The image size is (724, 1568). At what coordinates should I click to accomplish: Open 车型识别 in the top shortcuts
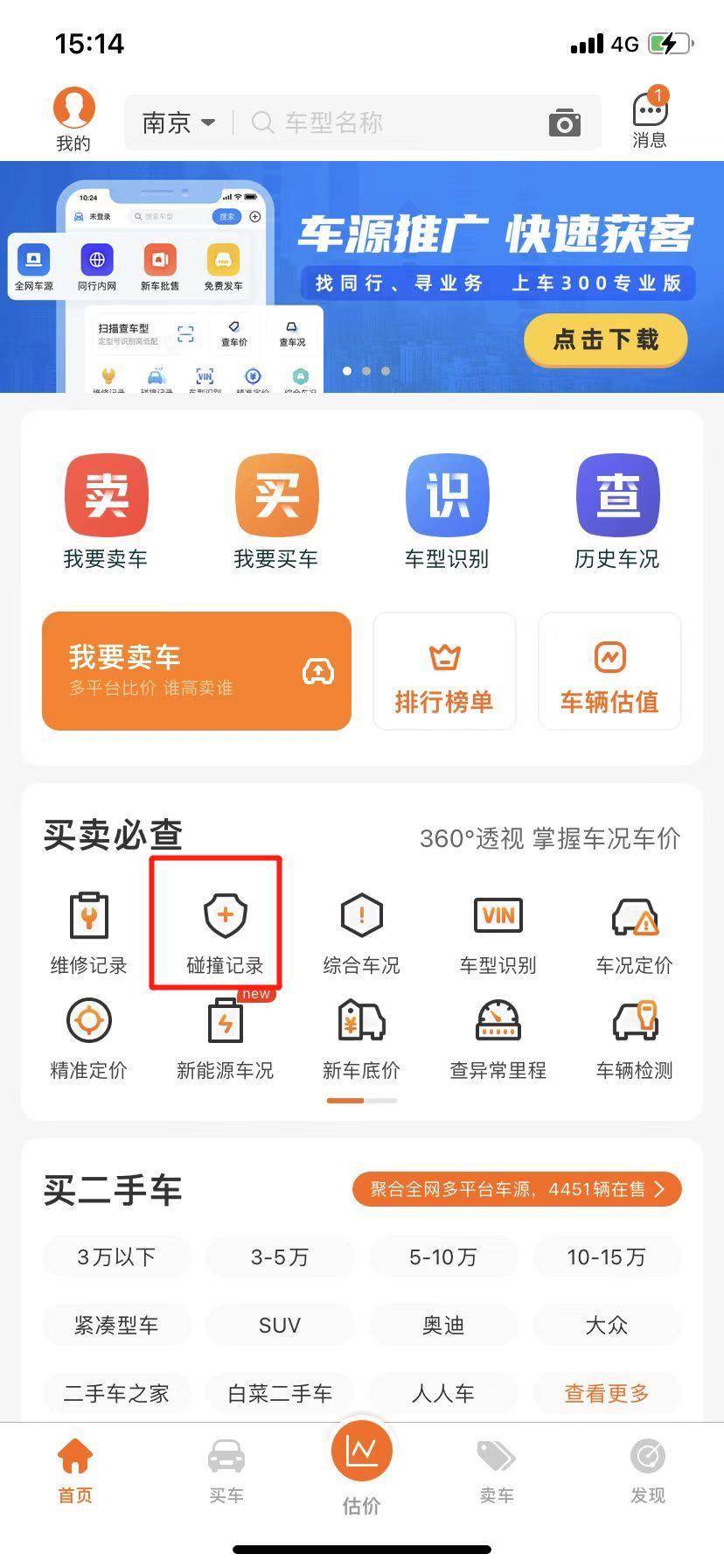click(447, 512)
